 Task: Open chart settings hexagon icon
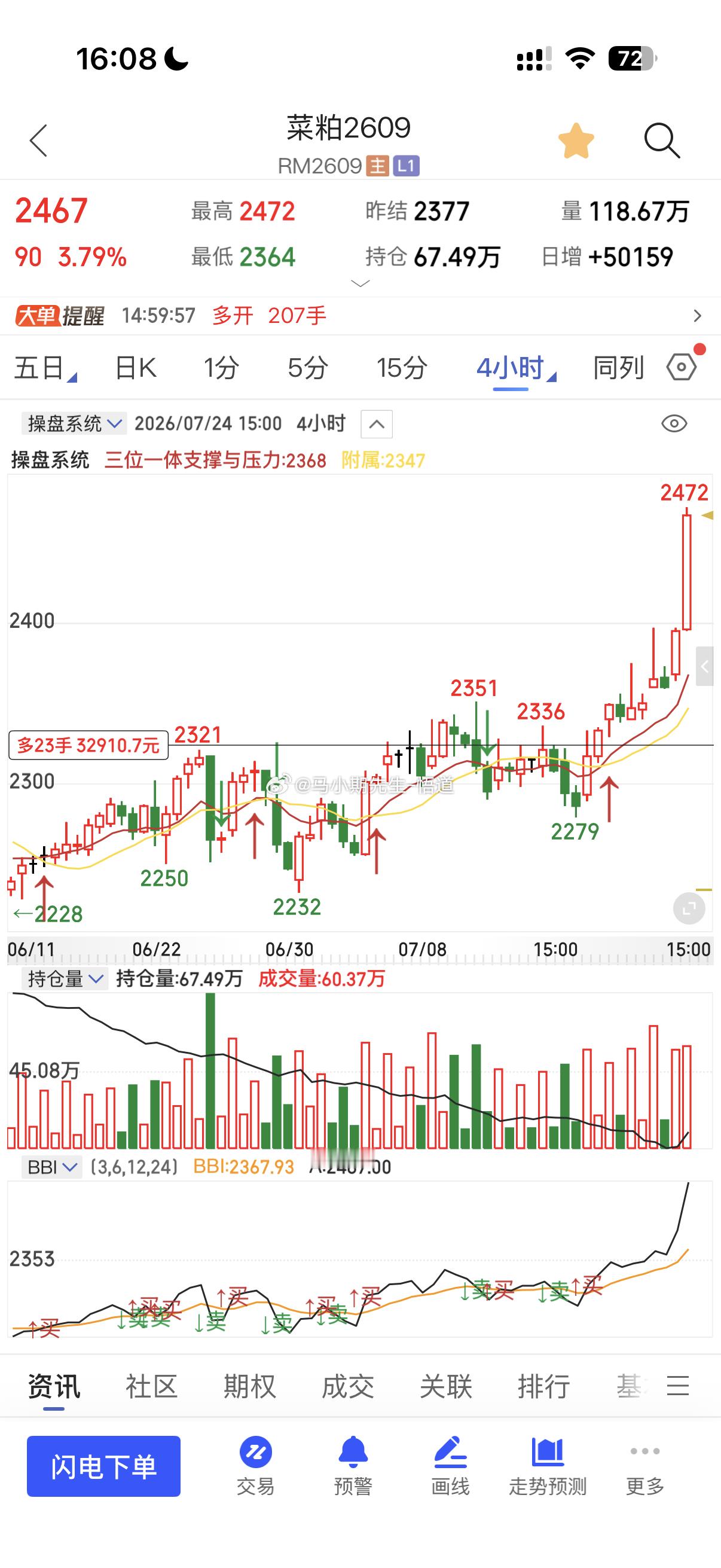[682, 367]
